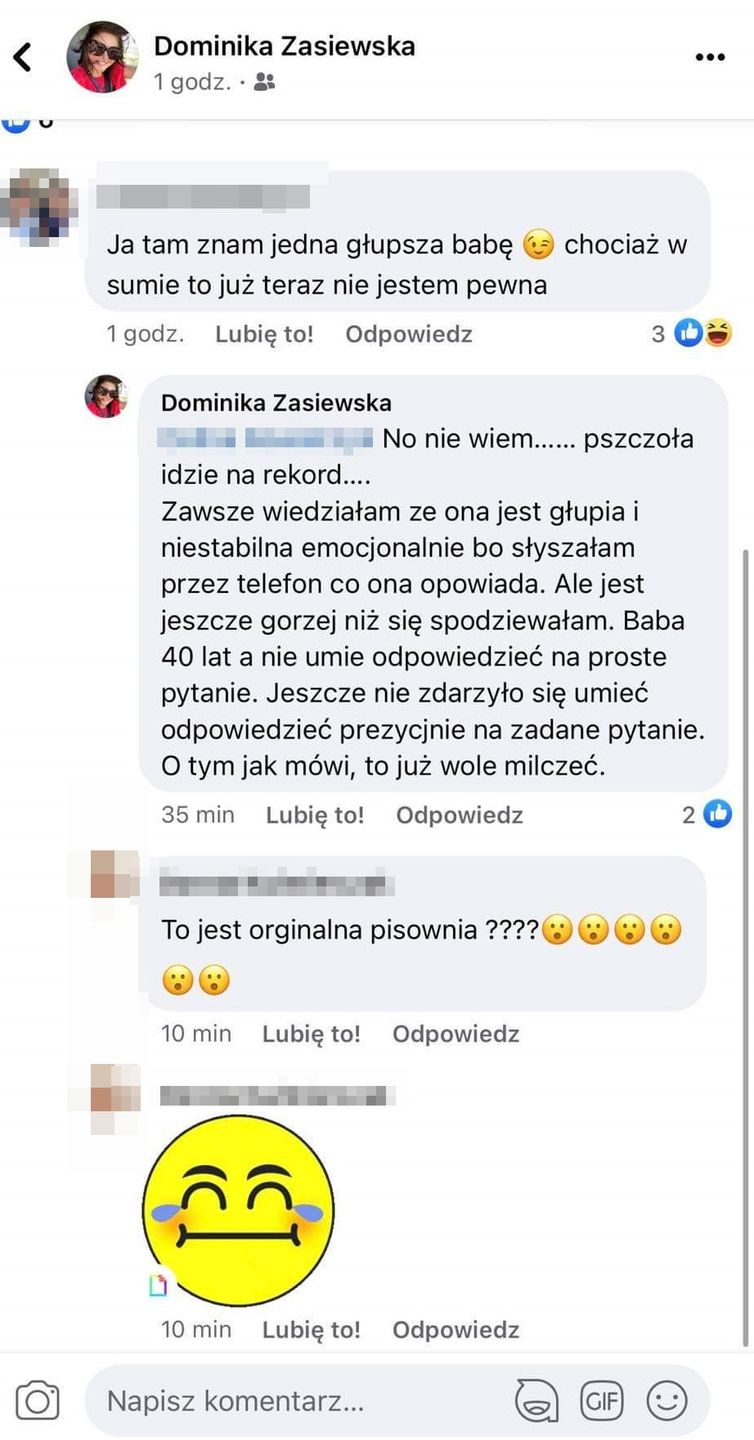The height and width of the screenshot is (1440, 754).
Task: Open camera to attach a photo
Action: click(x=38, y=1401)
